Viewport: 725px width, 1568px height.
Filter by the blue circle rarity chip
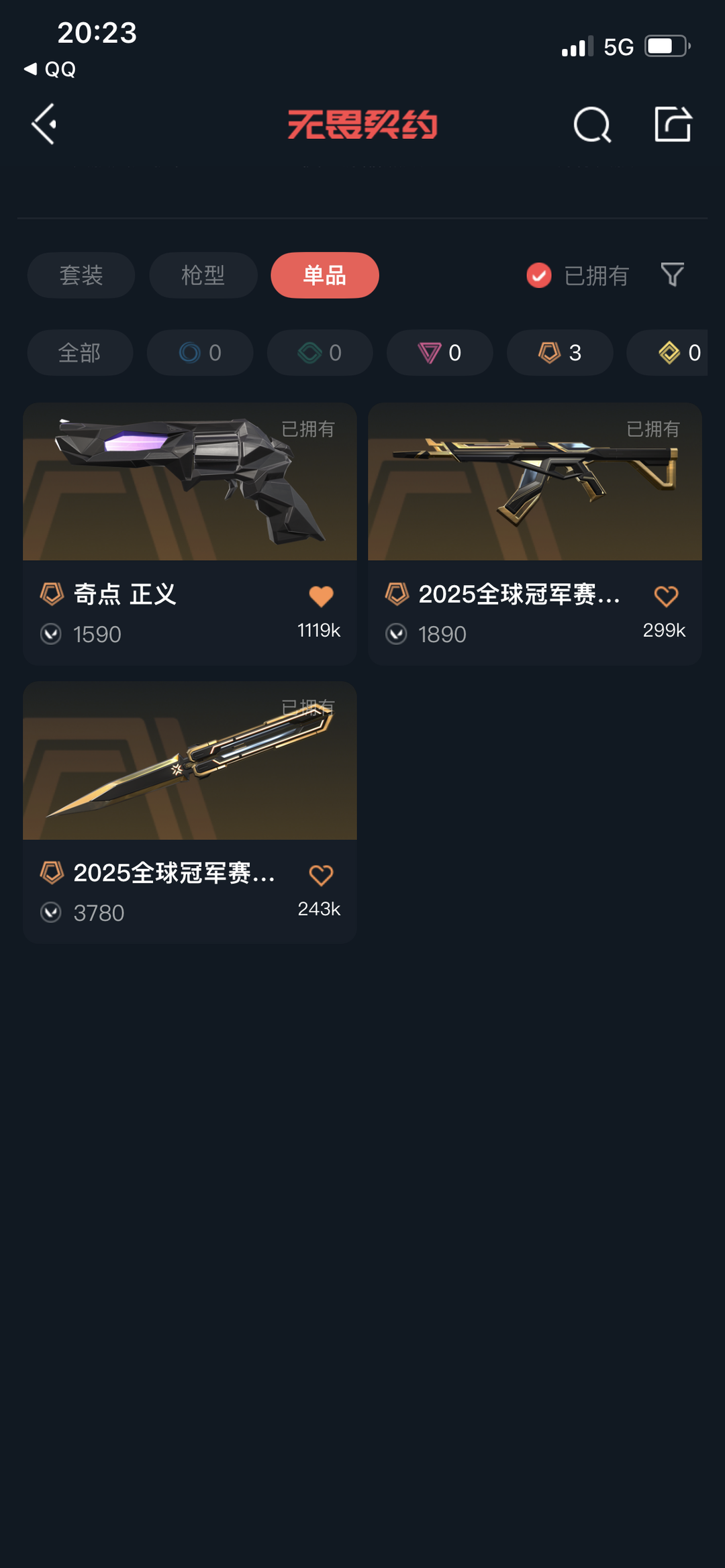[200, 352]
